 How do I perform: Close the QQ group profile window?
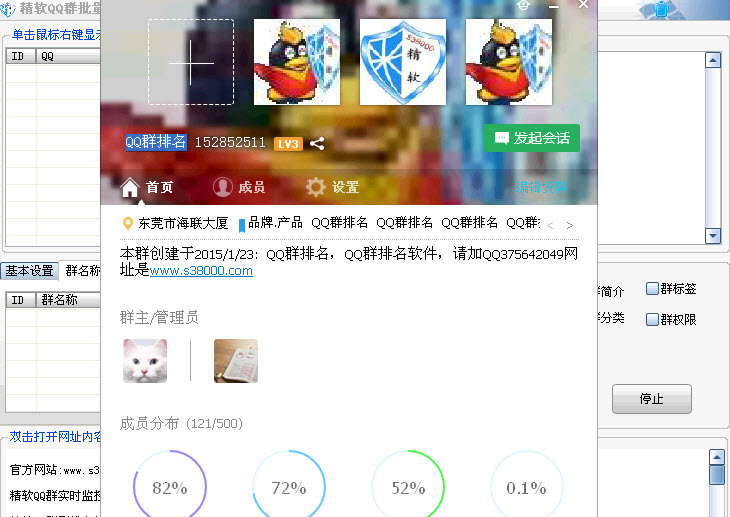click(x=584, y=5)
